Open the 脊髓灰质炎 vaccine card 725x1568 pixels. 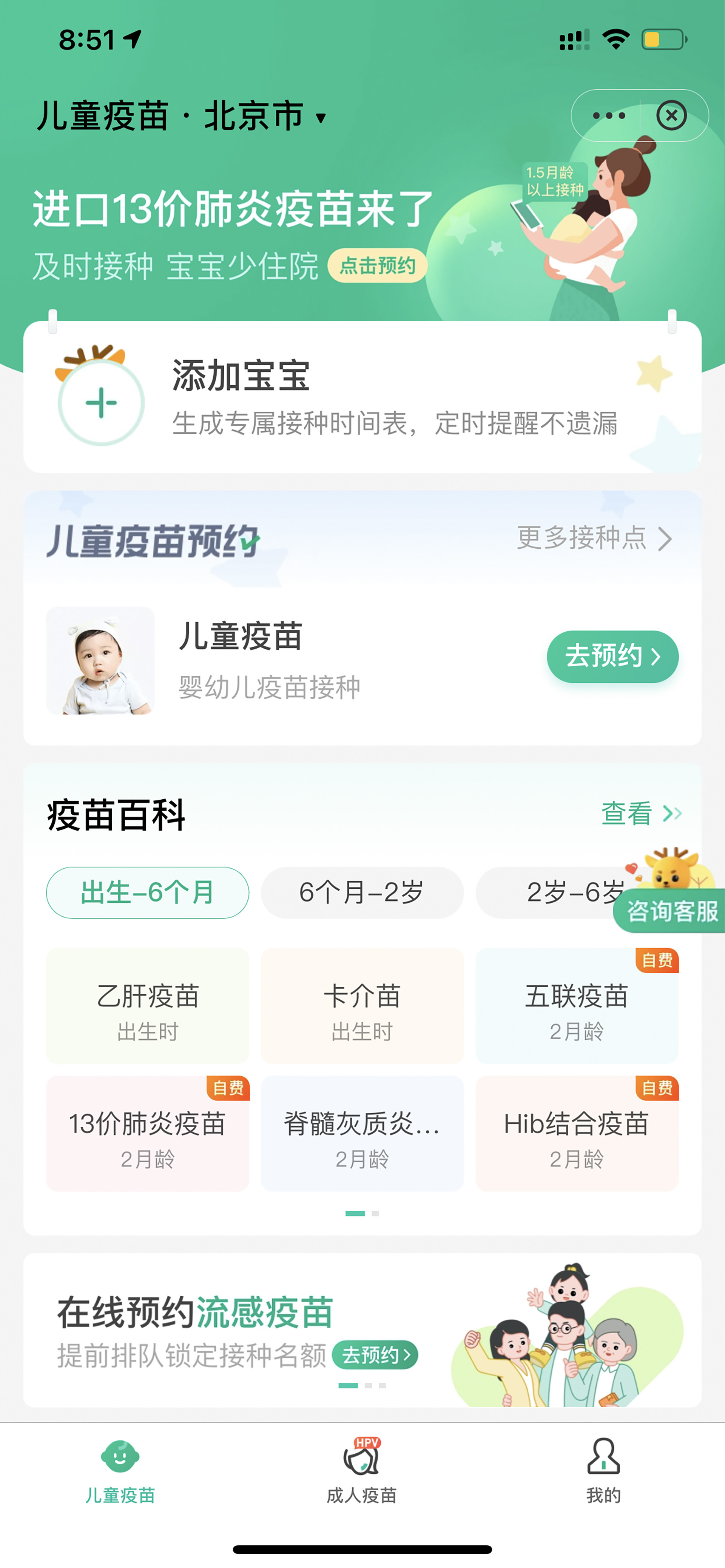pos(362,1133)
